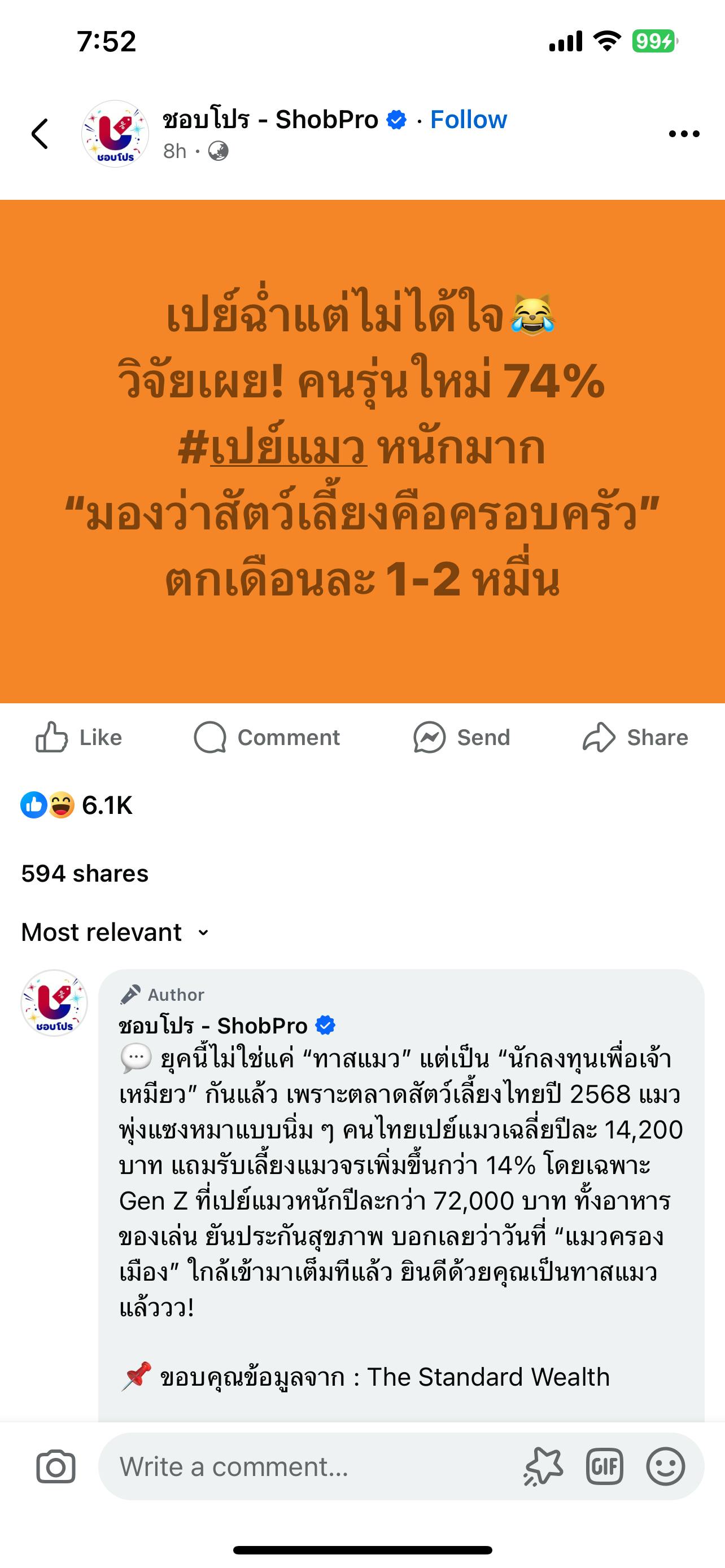
Task: Send this post via Messenger
Action: pos(461,737)
